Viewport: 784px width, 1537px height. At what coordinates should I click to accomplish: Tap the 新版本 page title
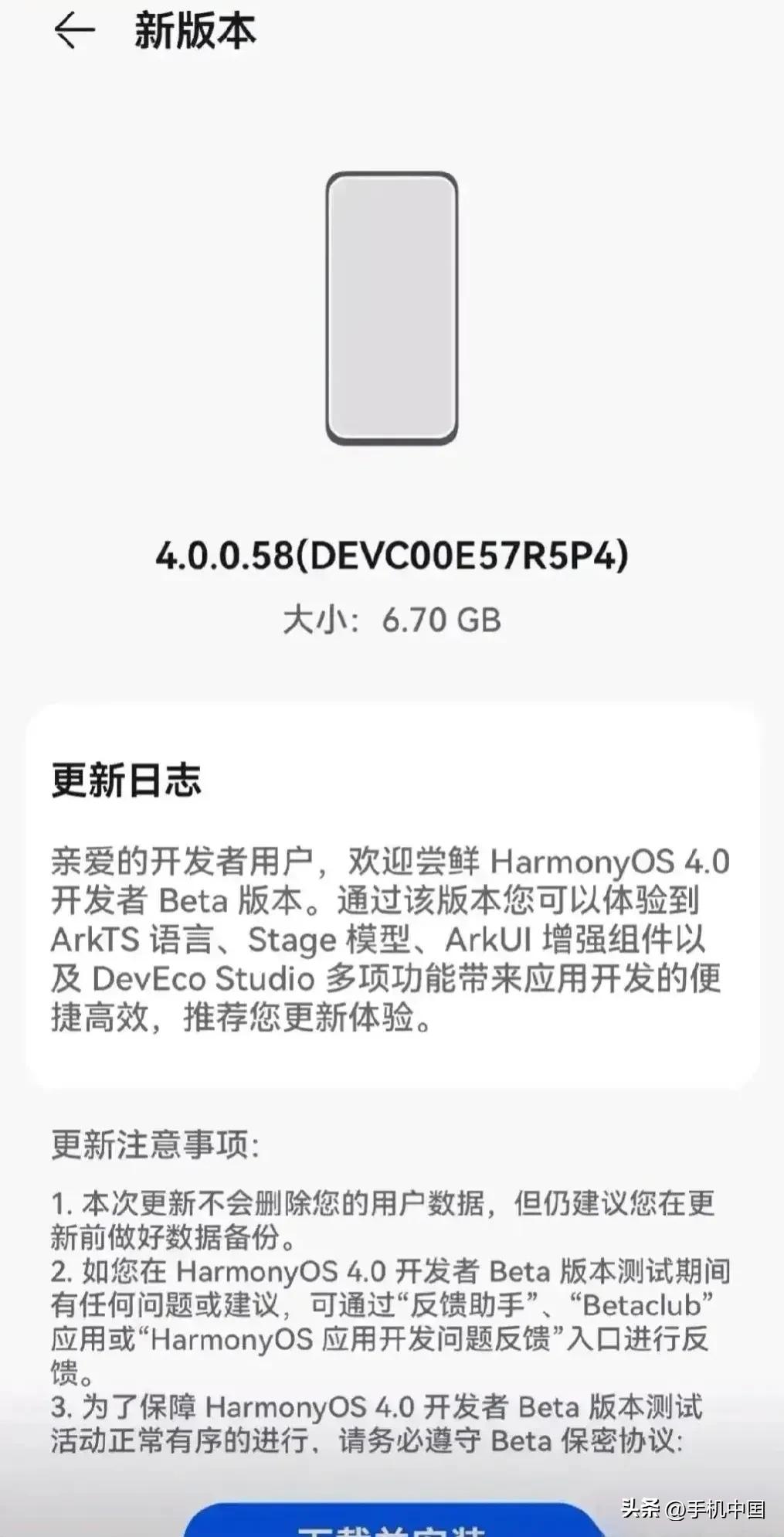195,32
